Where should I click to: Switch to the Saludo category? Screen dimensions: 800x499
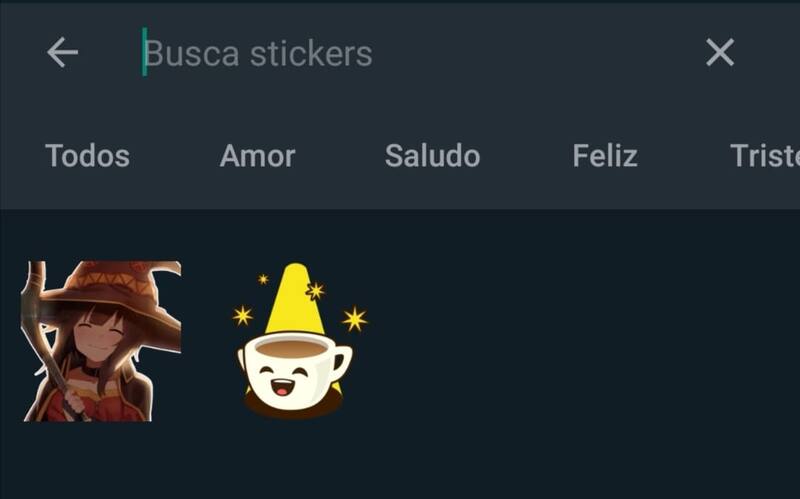coord(432,156)
